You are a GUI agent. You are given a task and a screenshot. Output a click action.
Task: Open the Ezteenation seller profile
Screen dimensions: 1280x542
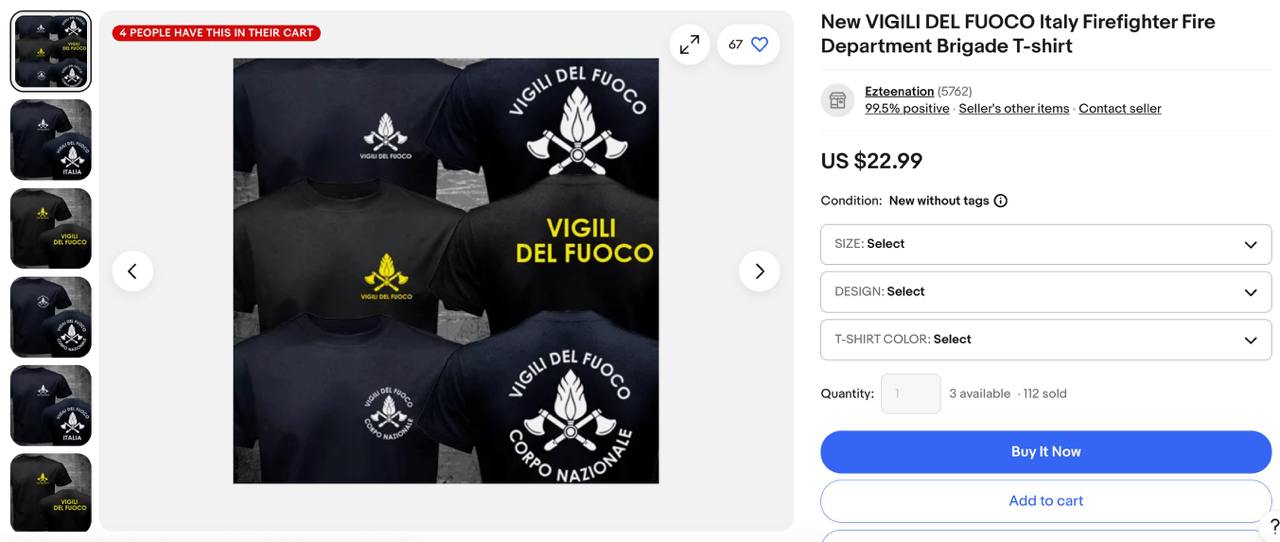point(899,91)
